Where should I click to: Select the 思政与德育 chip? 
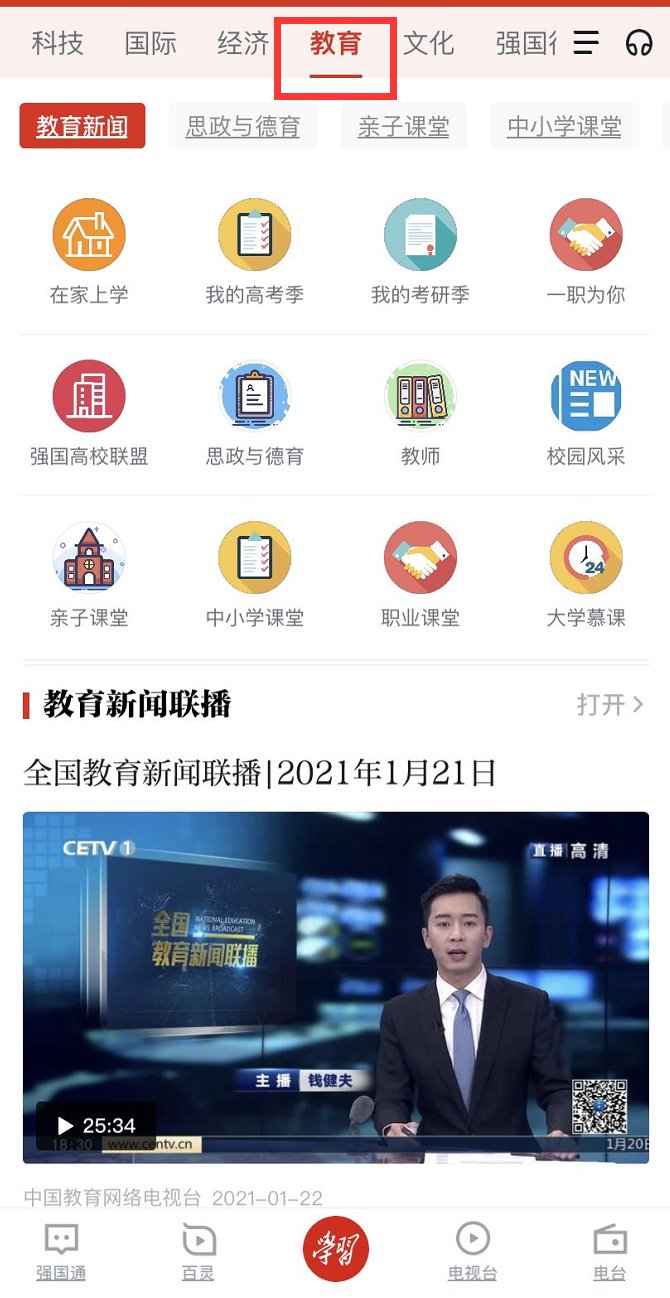coord(243,127)
